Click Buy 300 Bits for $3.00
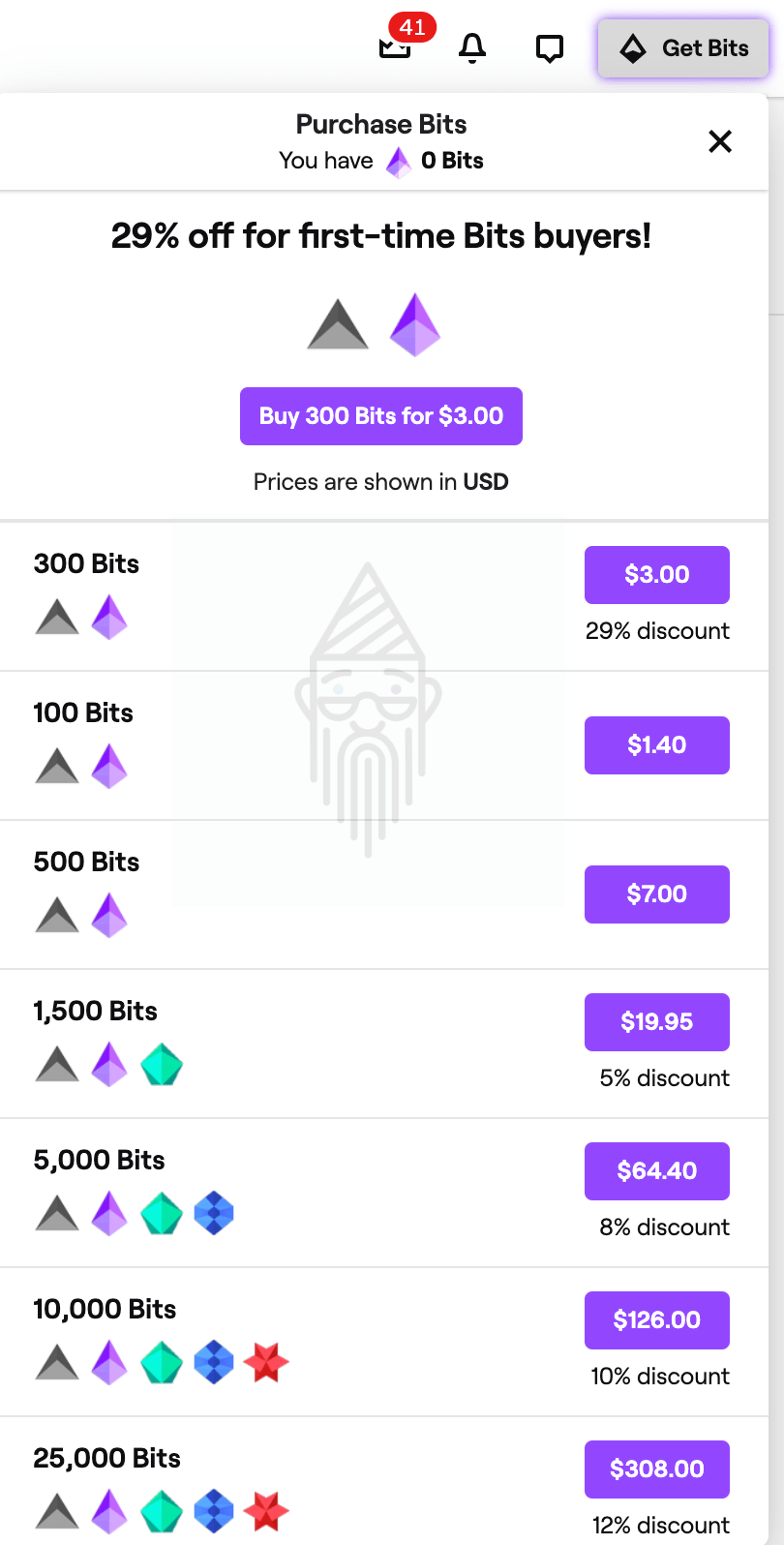Viewport: 784px width, 1545px height. tap(380, 415)
